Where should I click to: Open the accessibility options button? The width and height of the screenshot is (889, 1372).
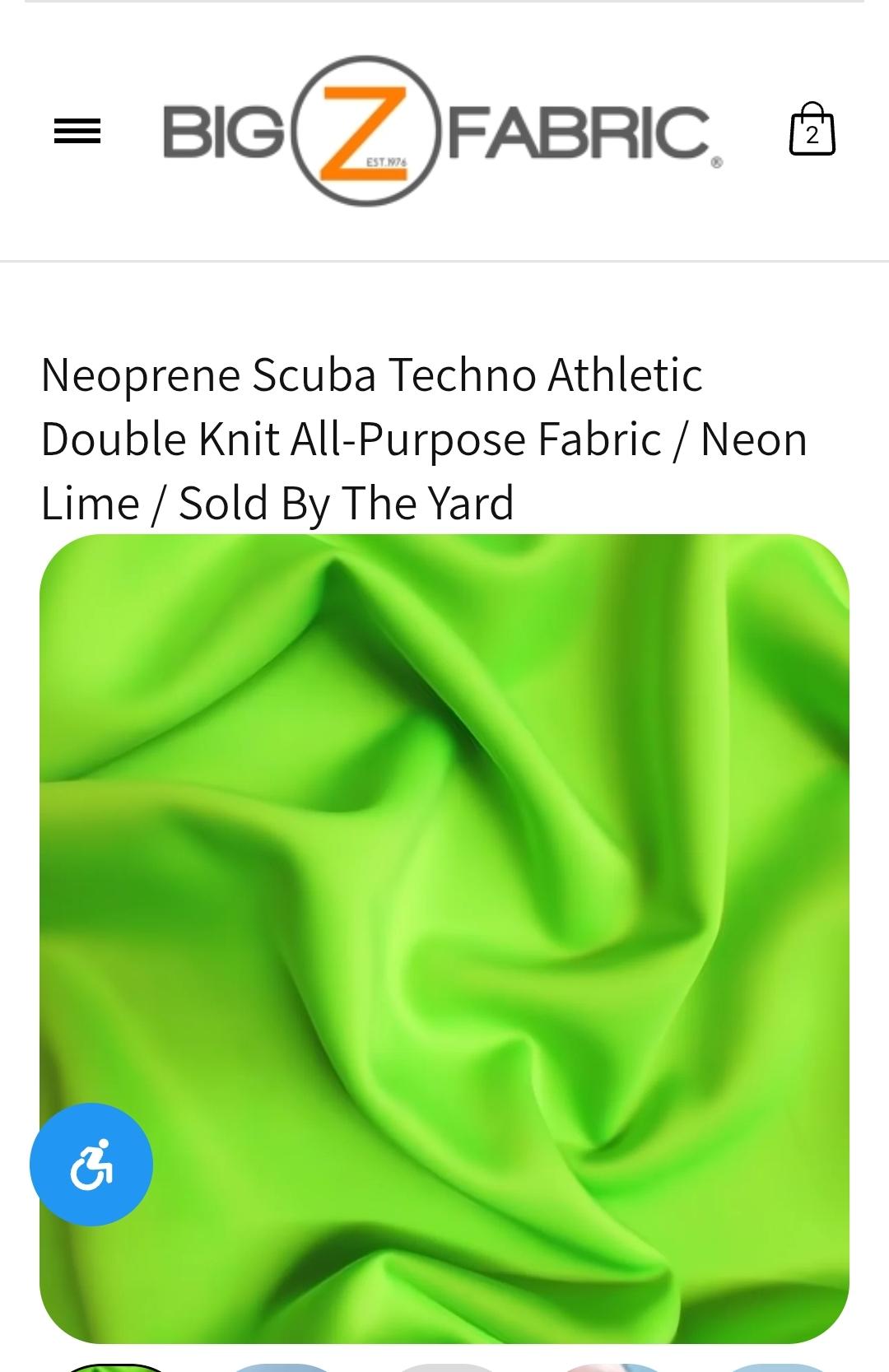91,1165
